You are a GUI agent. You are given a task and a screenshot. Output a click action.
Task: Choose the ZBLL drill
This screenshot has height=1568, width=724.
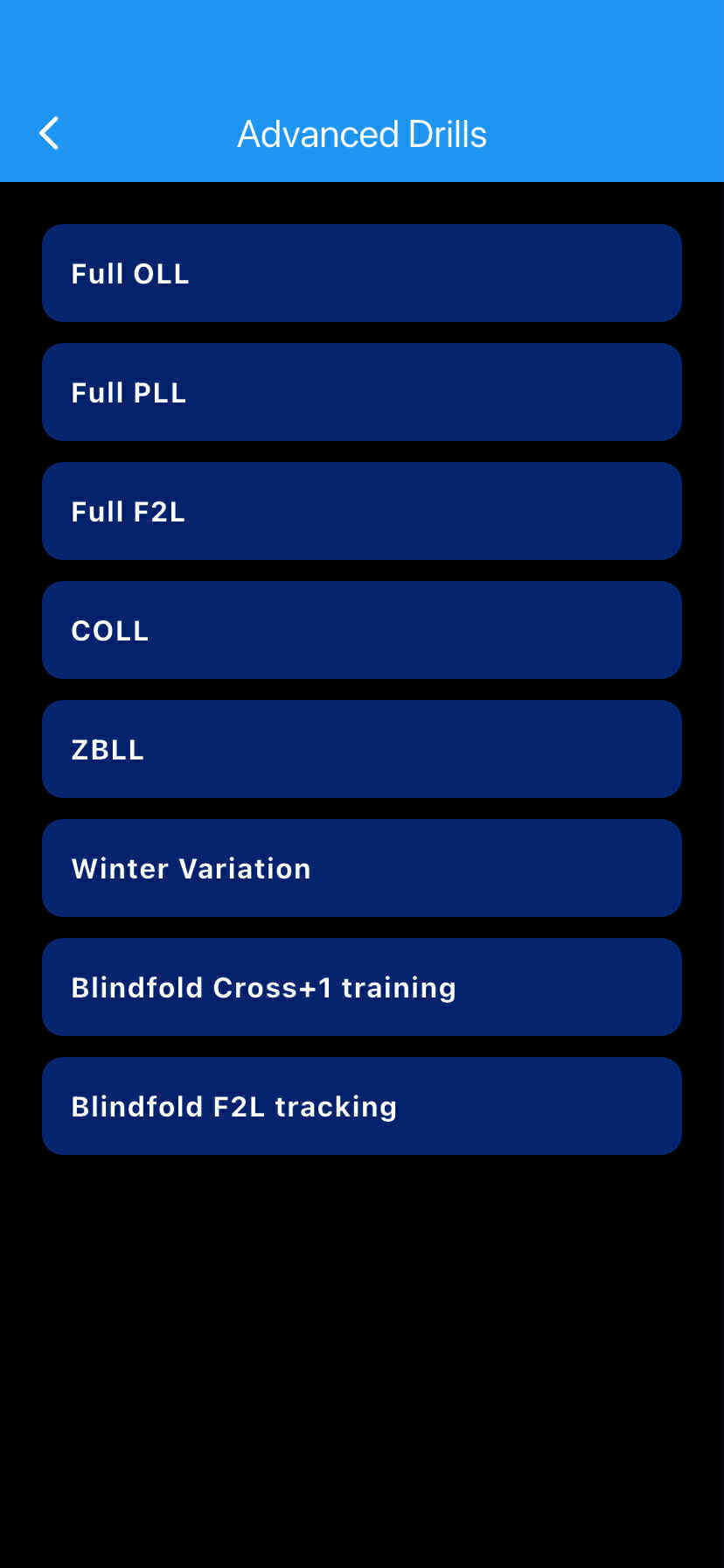pyautogui.click(x=362, y=749)
